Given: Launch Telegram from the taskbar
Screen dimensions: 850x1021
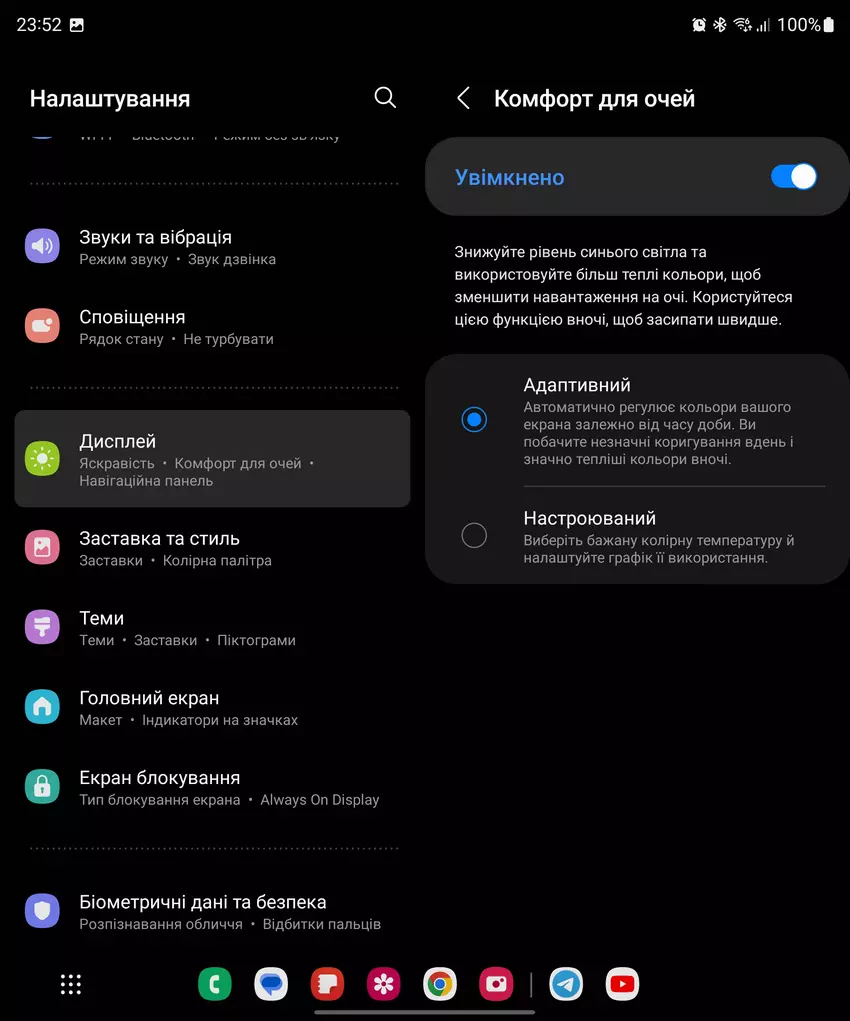Looking at the screenshot, I should (x=566, y=984).
